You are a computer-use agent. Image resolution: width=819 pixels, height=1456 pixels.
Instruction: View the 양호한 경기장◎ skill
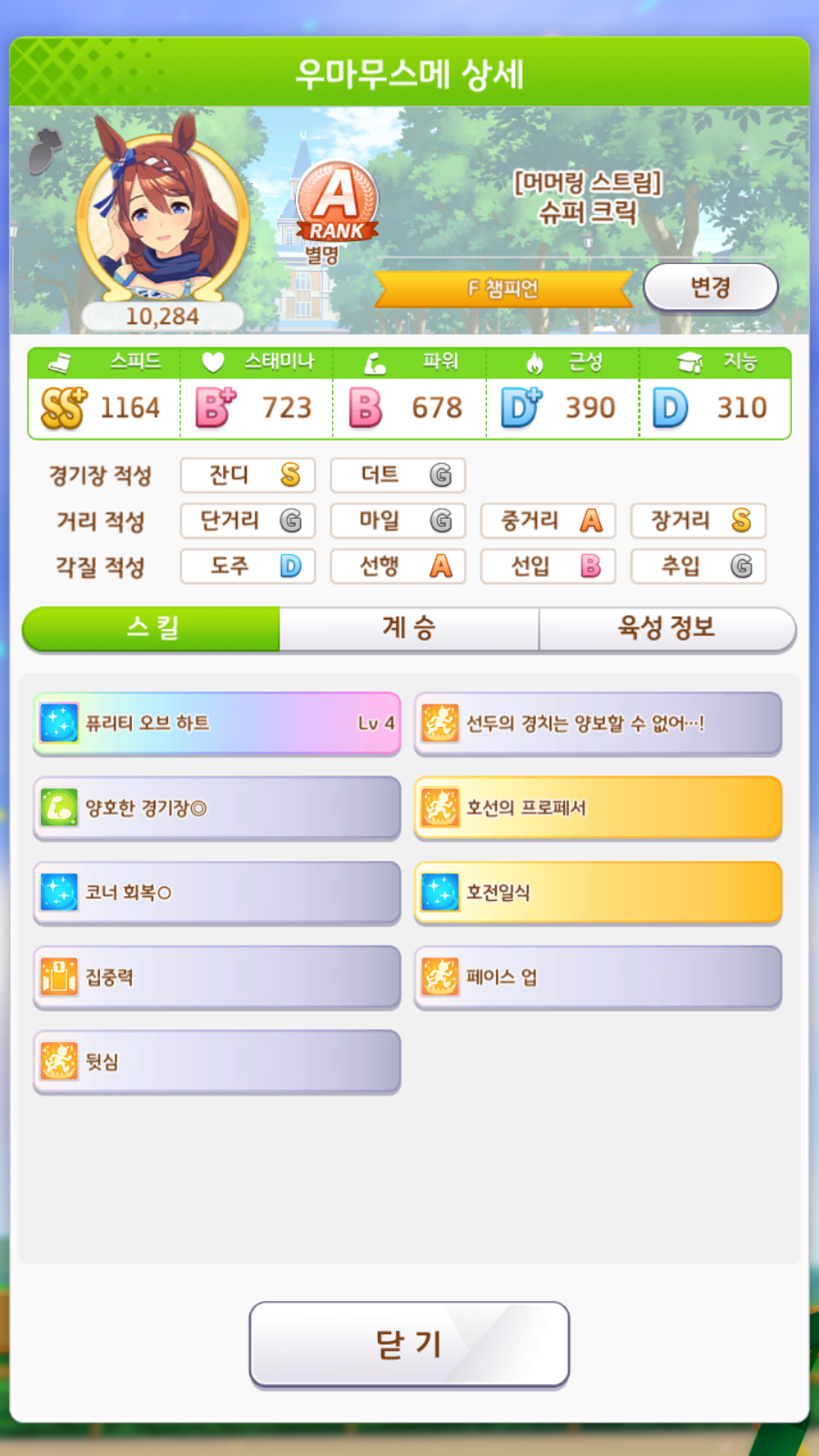coord(217,808)
